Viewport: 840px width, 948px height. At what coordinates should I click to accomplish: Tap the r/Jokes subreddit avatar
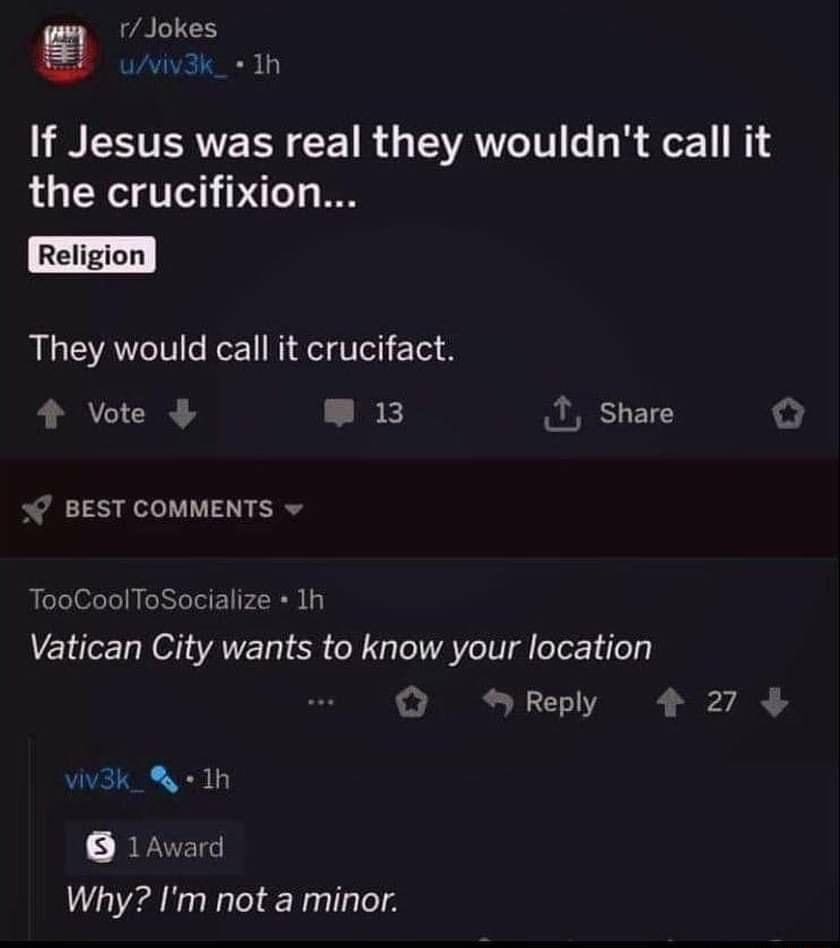coord(62,44)
